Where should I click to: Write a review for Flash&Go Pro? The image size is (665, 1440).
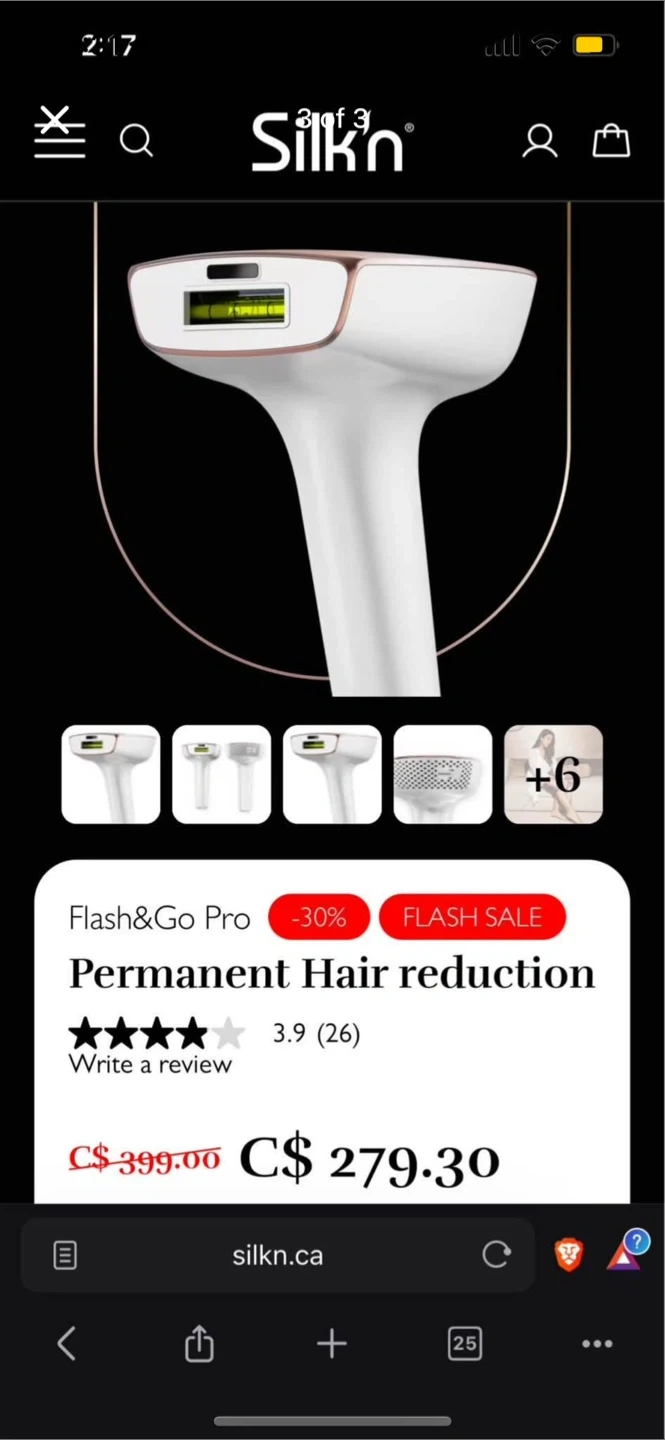tap(150, 1064)
